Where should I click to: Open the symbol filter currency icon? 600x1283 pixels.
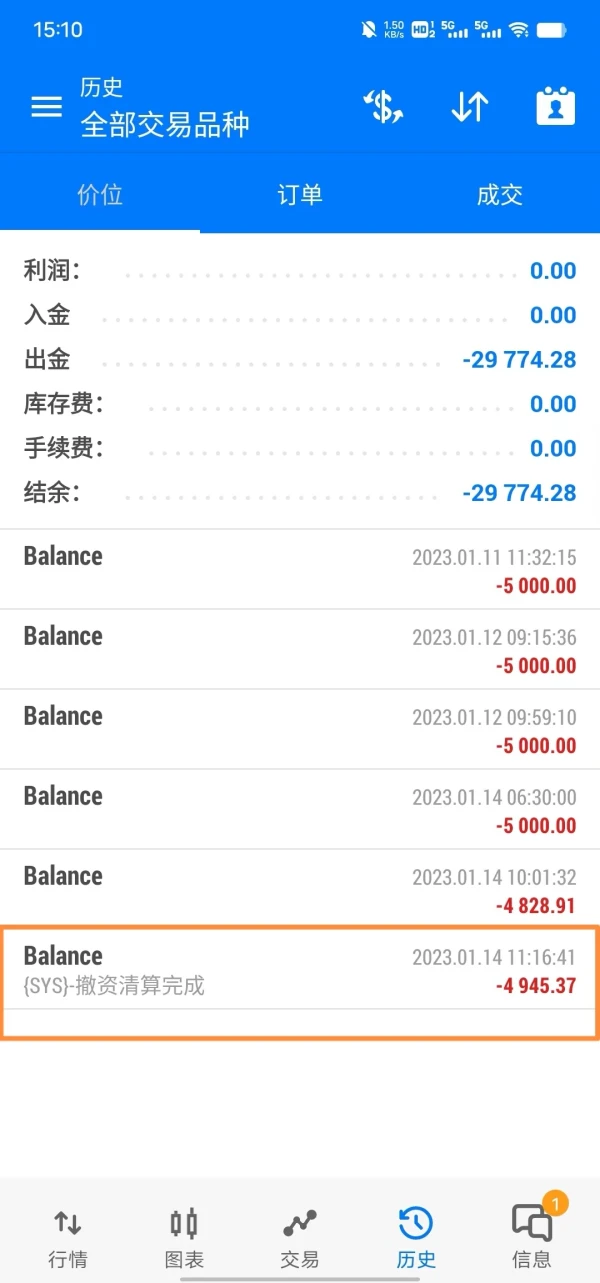click(x=383, y=108)
